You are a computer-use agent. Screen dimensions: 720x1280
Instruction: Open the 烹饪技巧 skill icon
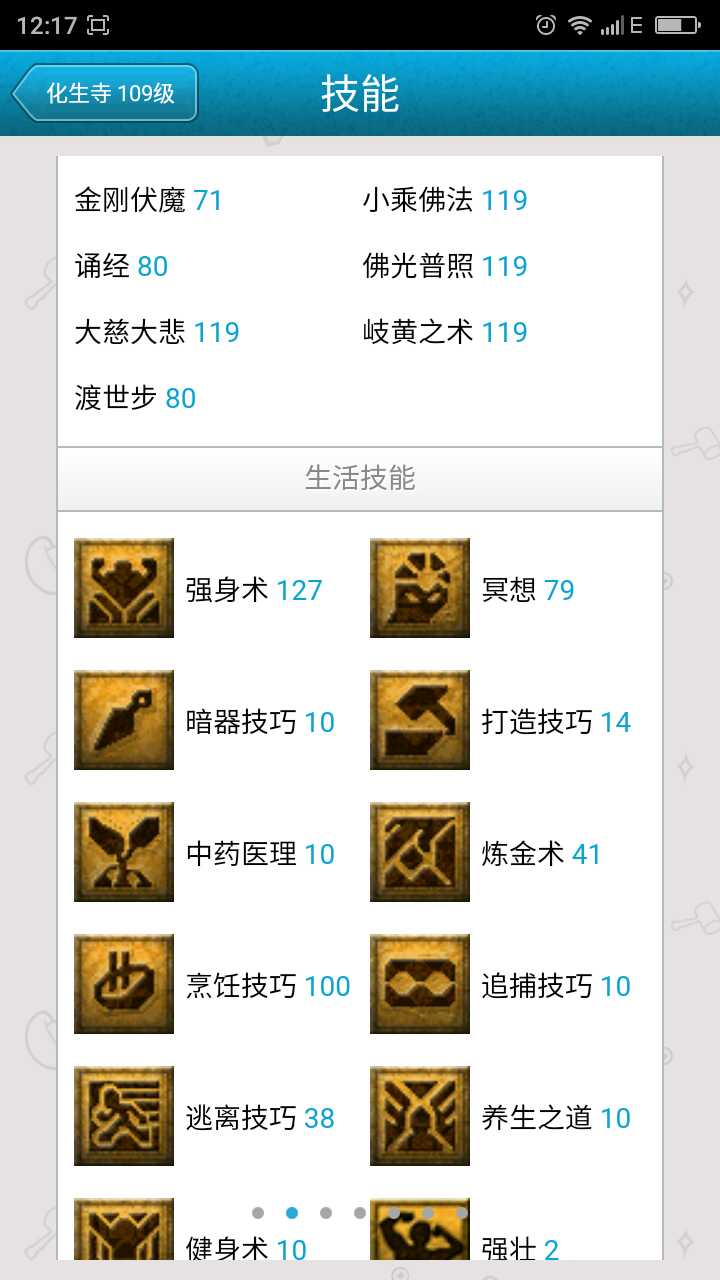pyautogui.click(x=124, y=984)
